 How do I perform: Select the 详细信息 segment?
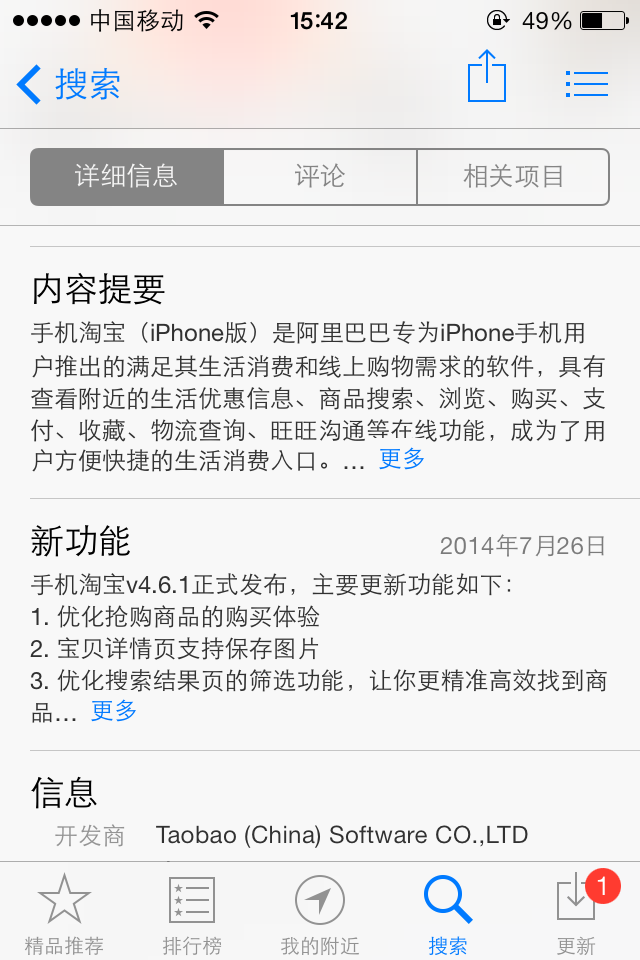(127, 177)
